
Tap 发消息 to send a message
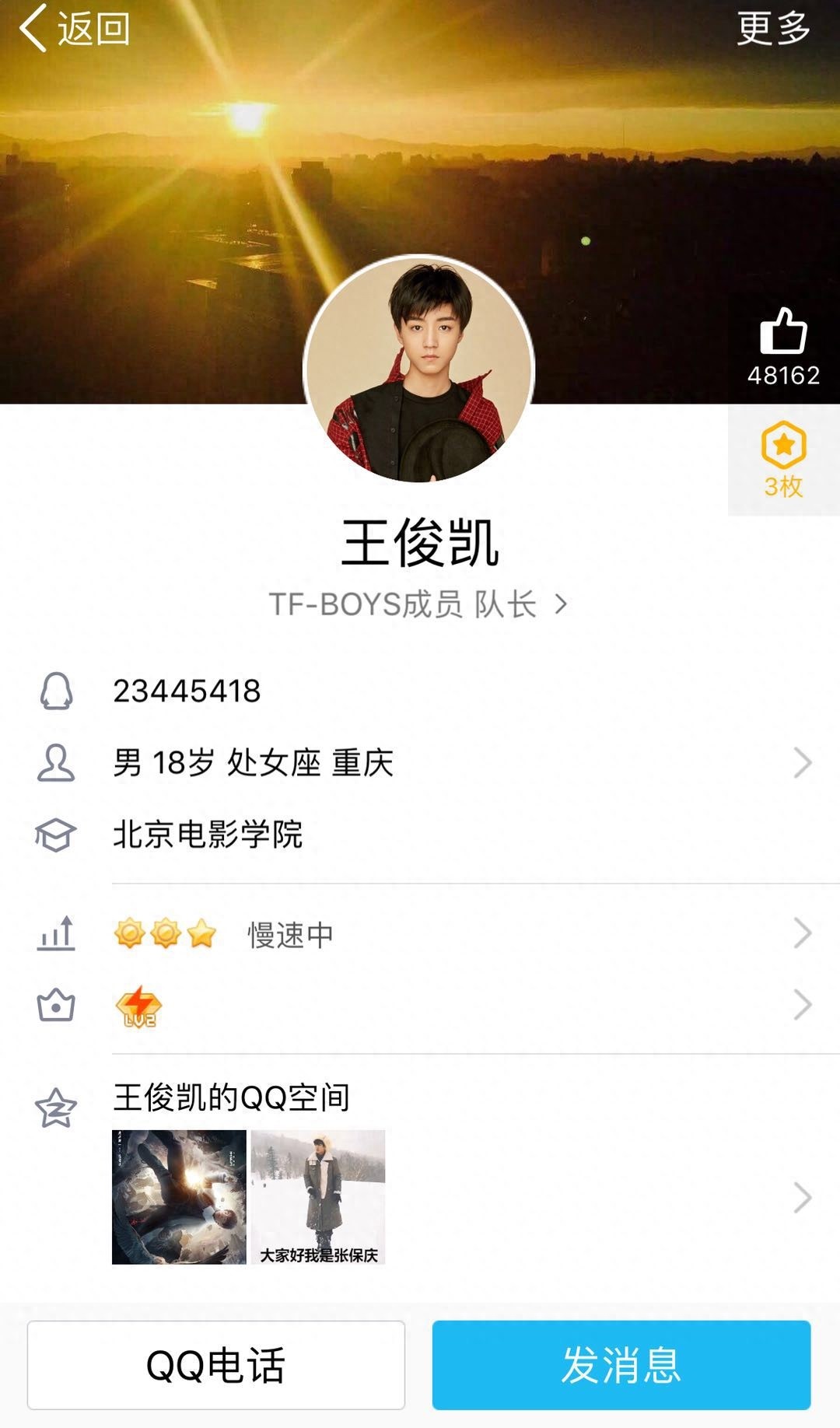coord(621,1365)
